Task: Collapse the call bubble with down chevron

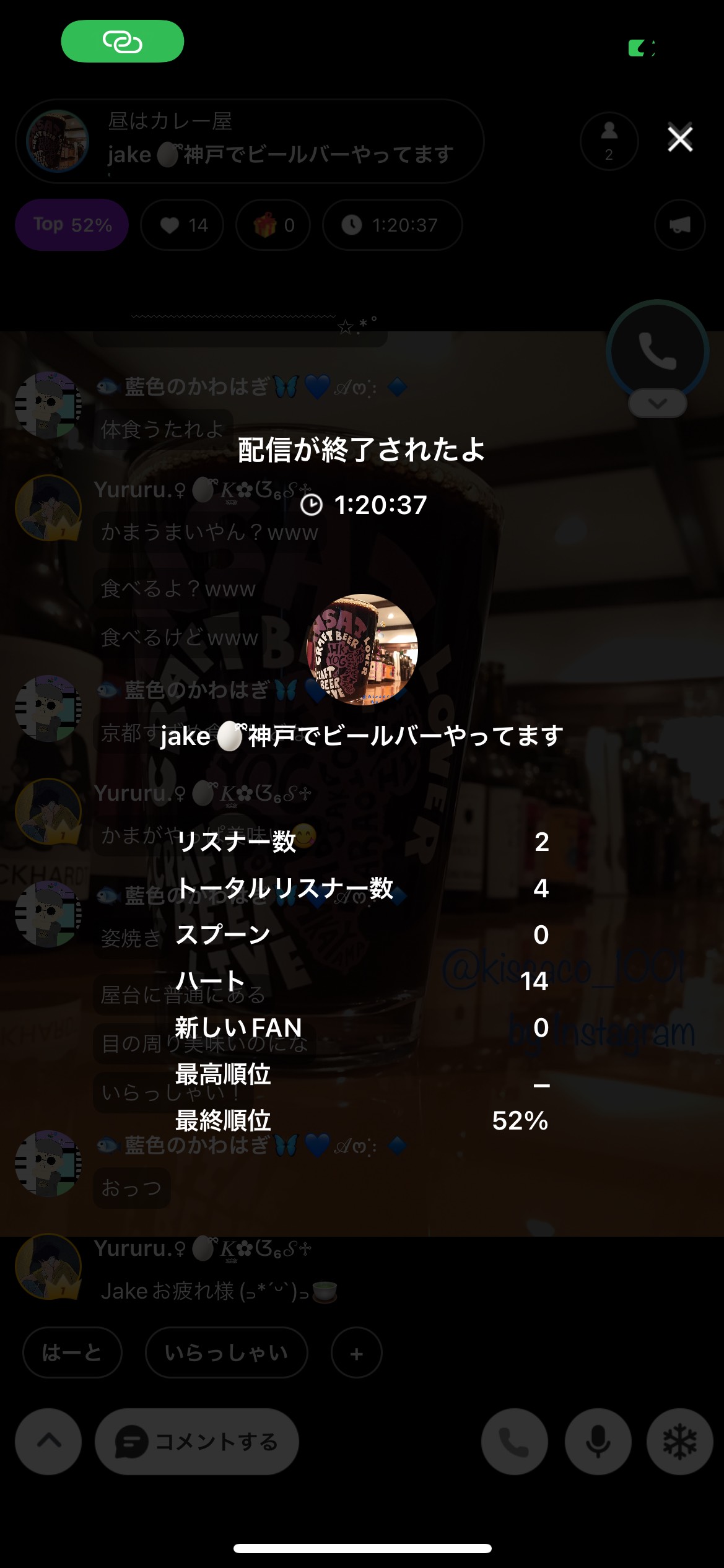Action: point(657,404)
